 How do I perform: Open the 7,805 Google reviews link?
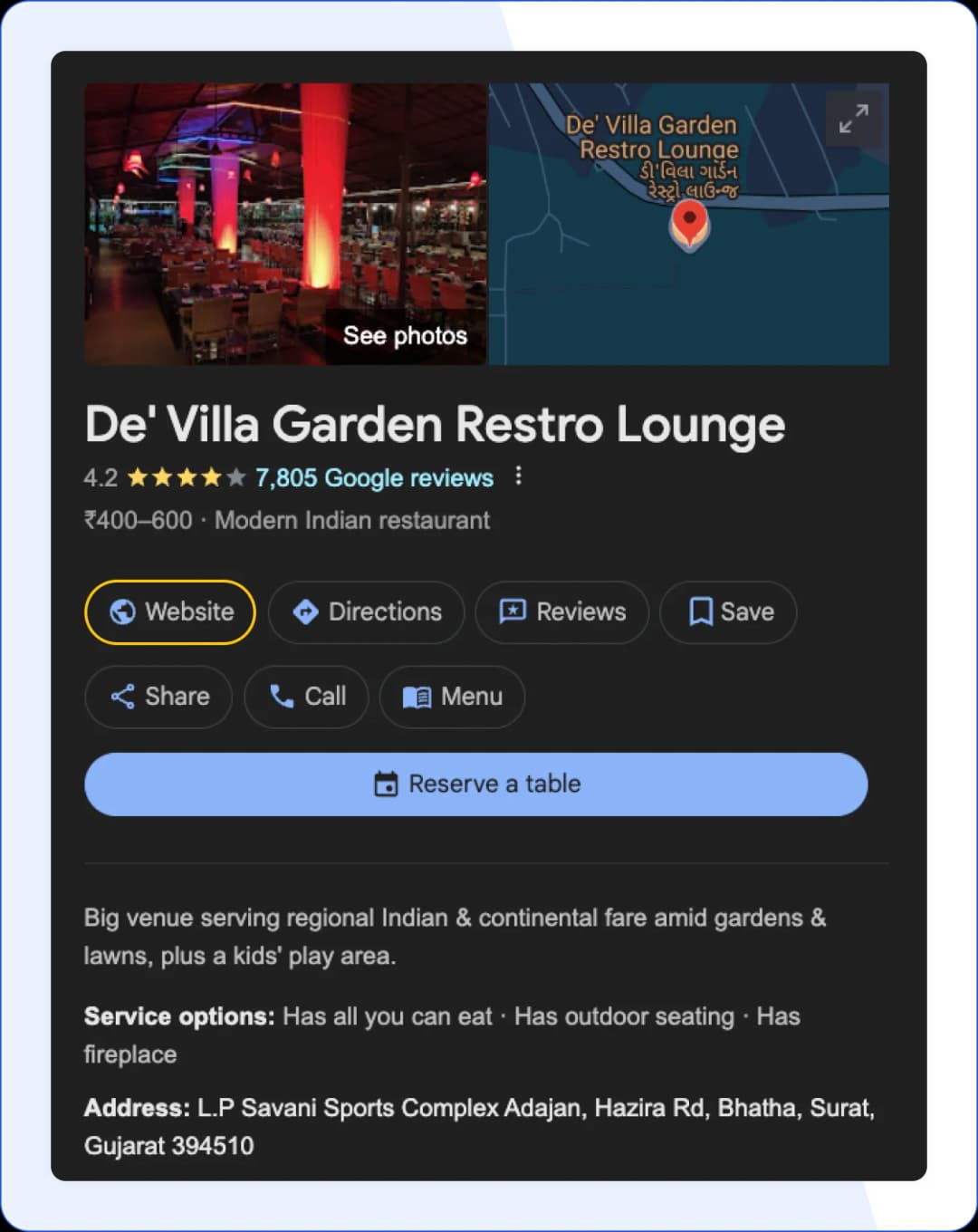[374, 477]
